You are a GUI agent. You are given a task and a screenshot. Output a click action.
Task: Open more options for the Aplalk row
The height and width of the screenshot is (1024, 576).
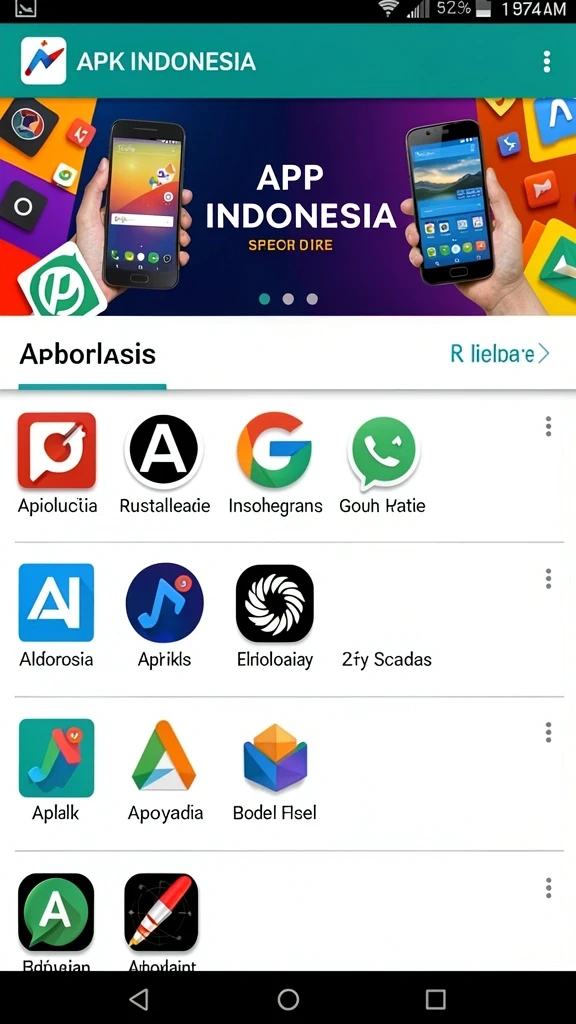[548, 732]
